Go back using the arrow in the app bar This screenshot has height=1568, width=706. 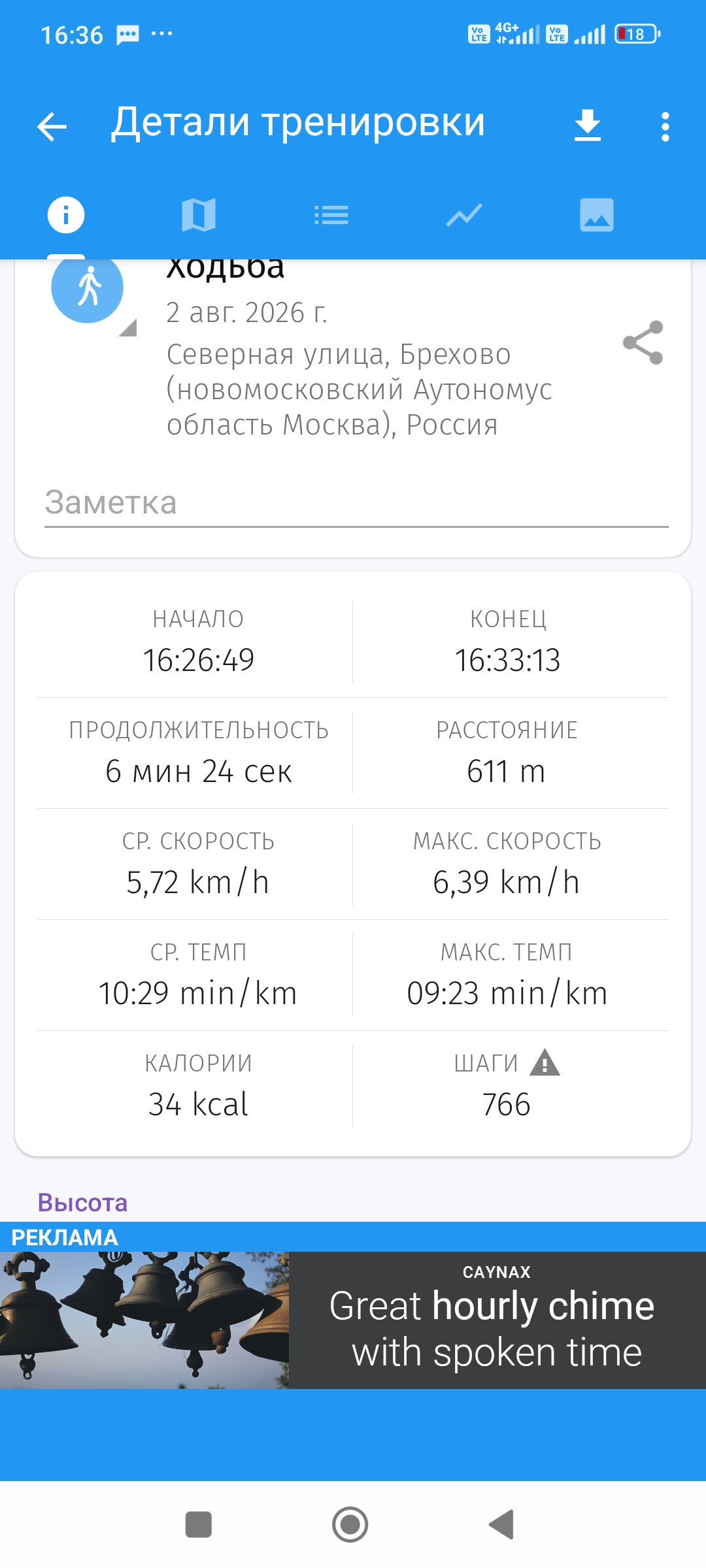(x=52, y=126)
